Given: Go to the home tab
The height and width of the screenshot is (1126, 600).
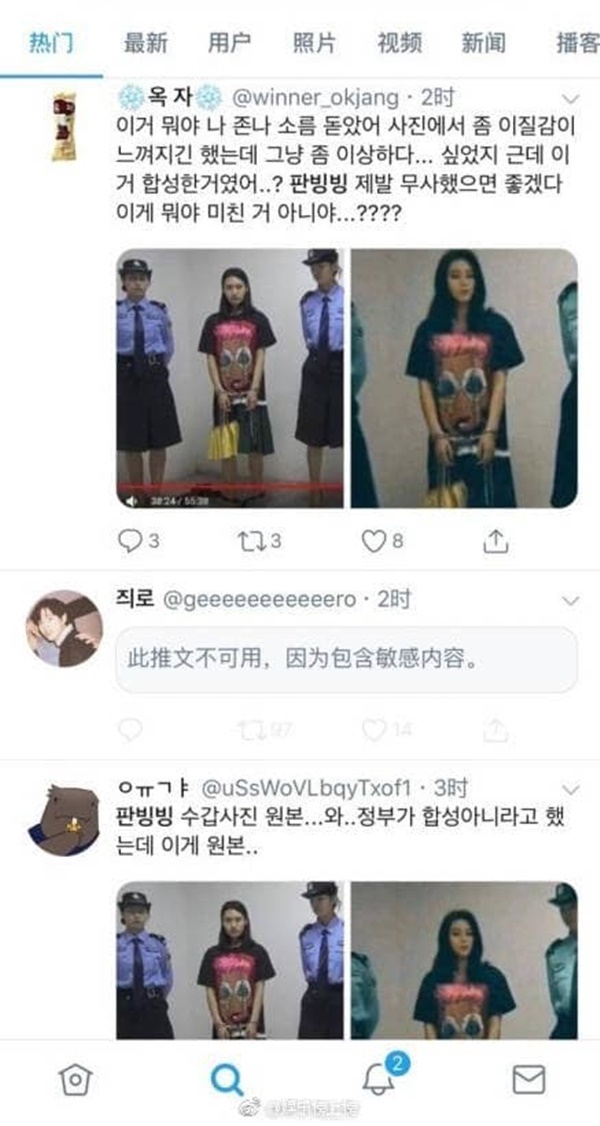Looking at the screenshot, I should tap(73, 1078).
